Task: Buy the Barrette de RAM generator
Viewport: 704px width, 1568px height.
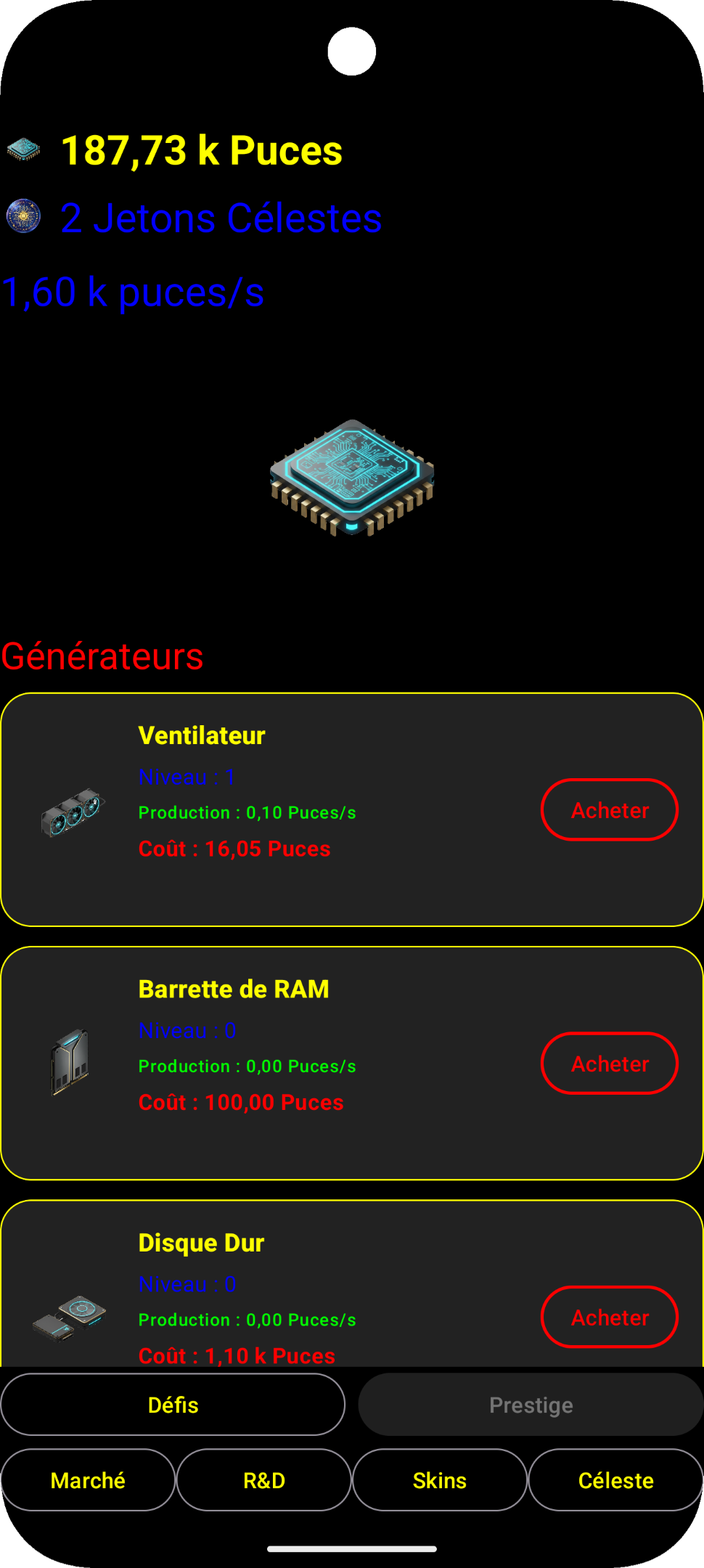Action: pyautogui.click(x=609, y=1063)
